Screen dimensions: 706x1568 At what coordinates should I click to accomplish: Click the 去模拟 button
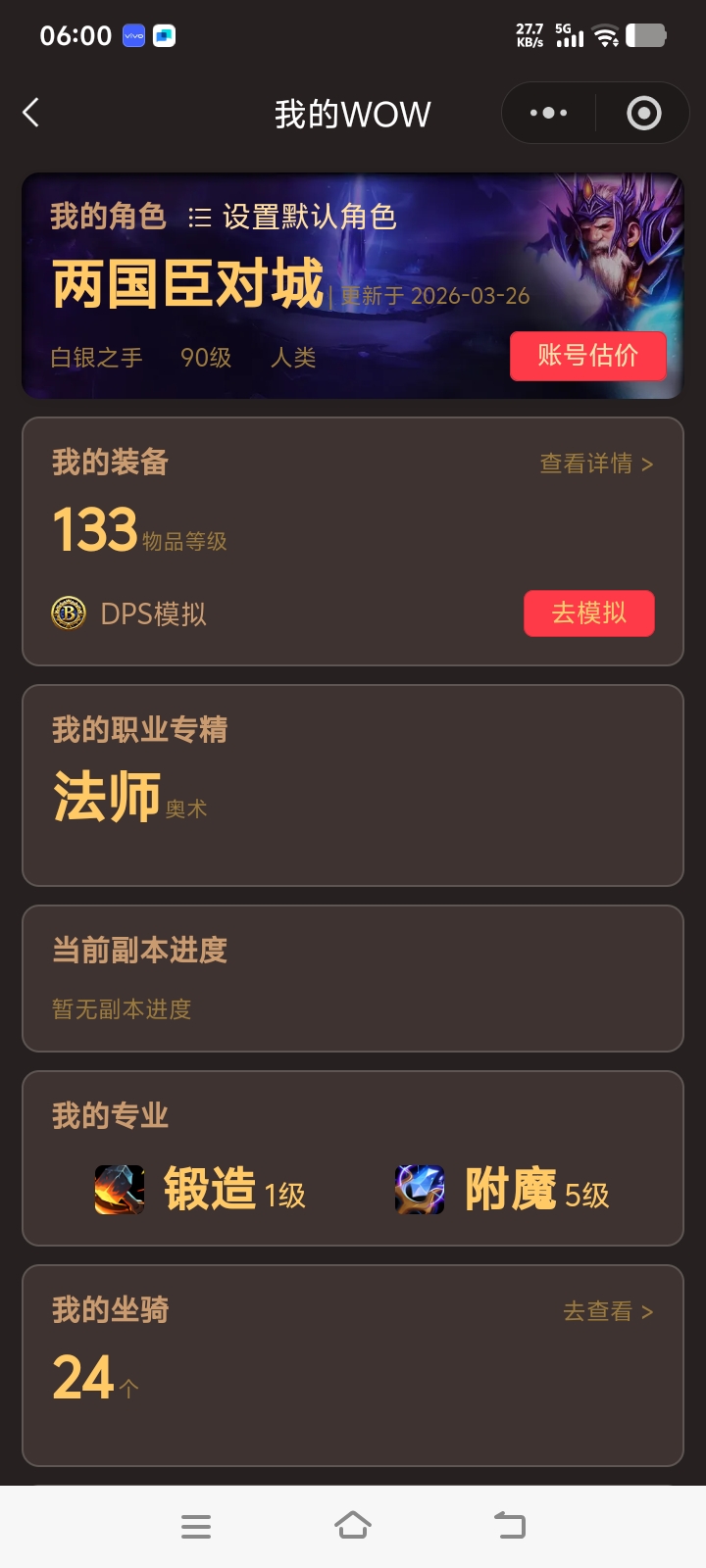coord(588,613)
